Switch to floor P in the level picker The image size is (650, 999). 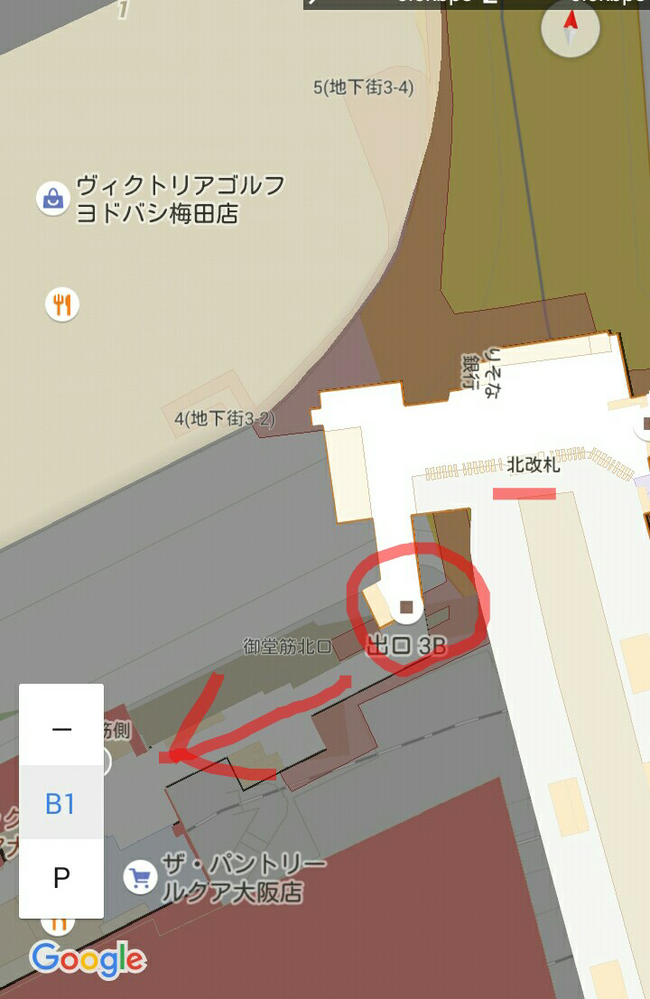[61, 878]
